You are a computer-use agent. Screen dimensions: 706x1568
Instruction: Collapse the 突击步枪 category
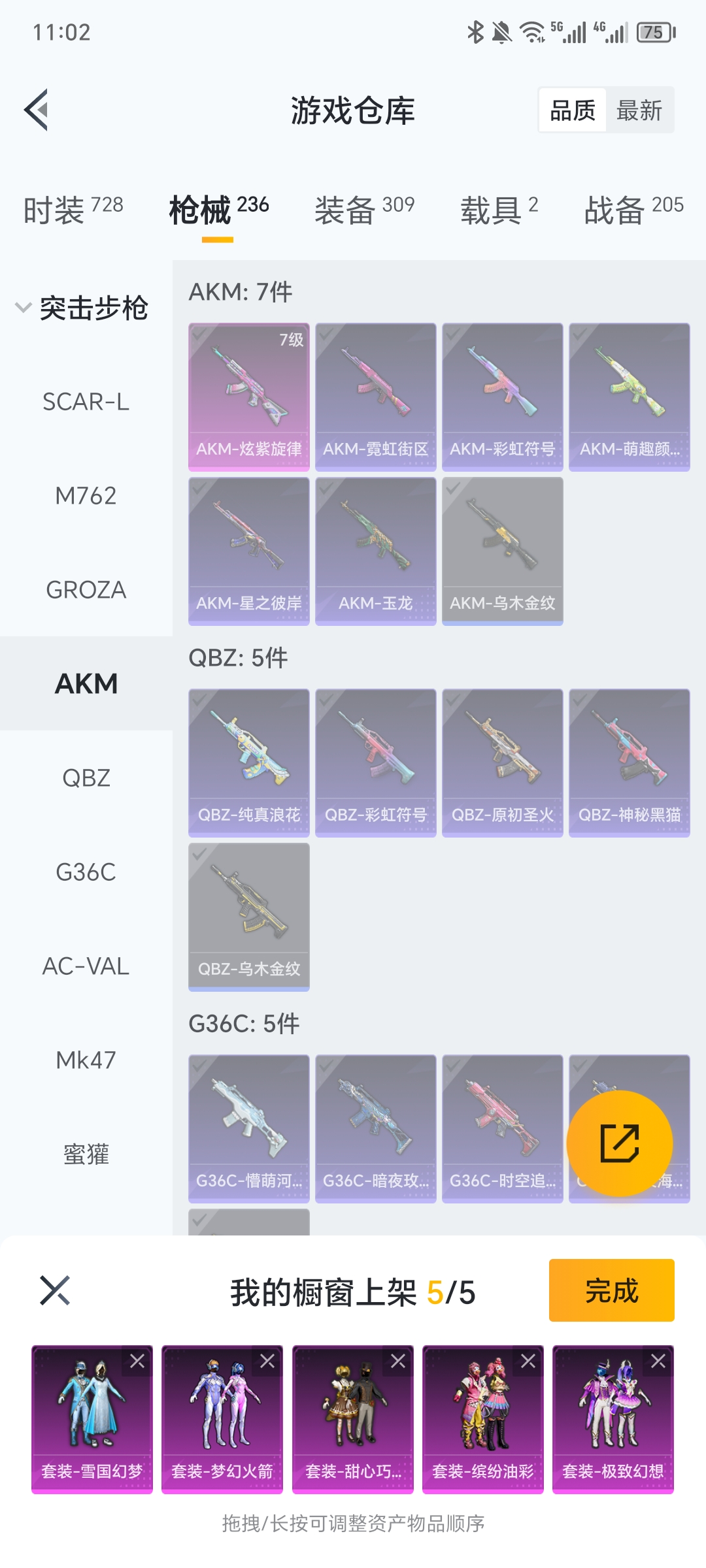point(24,308)
